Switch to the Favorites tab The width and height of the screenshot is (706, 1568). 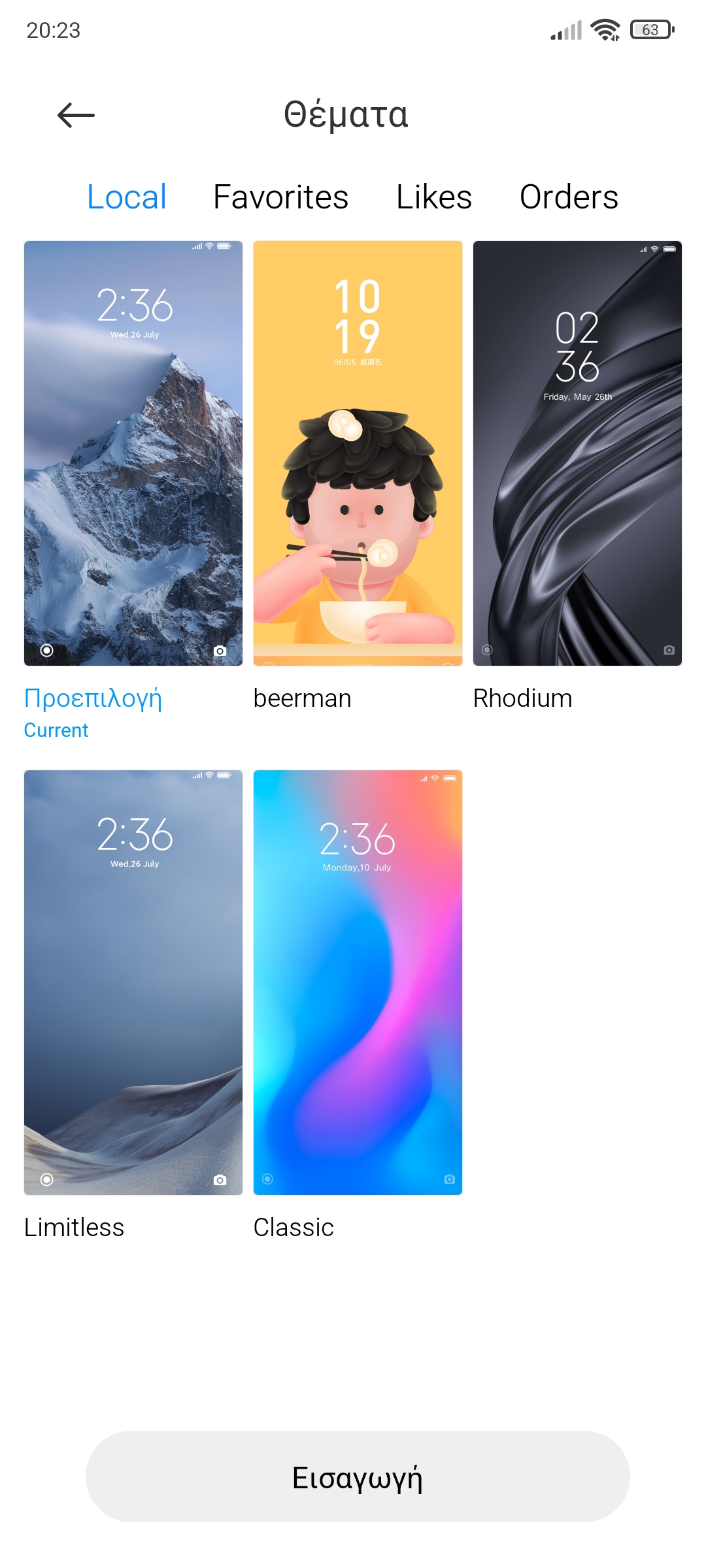tap(280, 197)
